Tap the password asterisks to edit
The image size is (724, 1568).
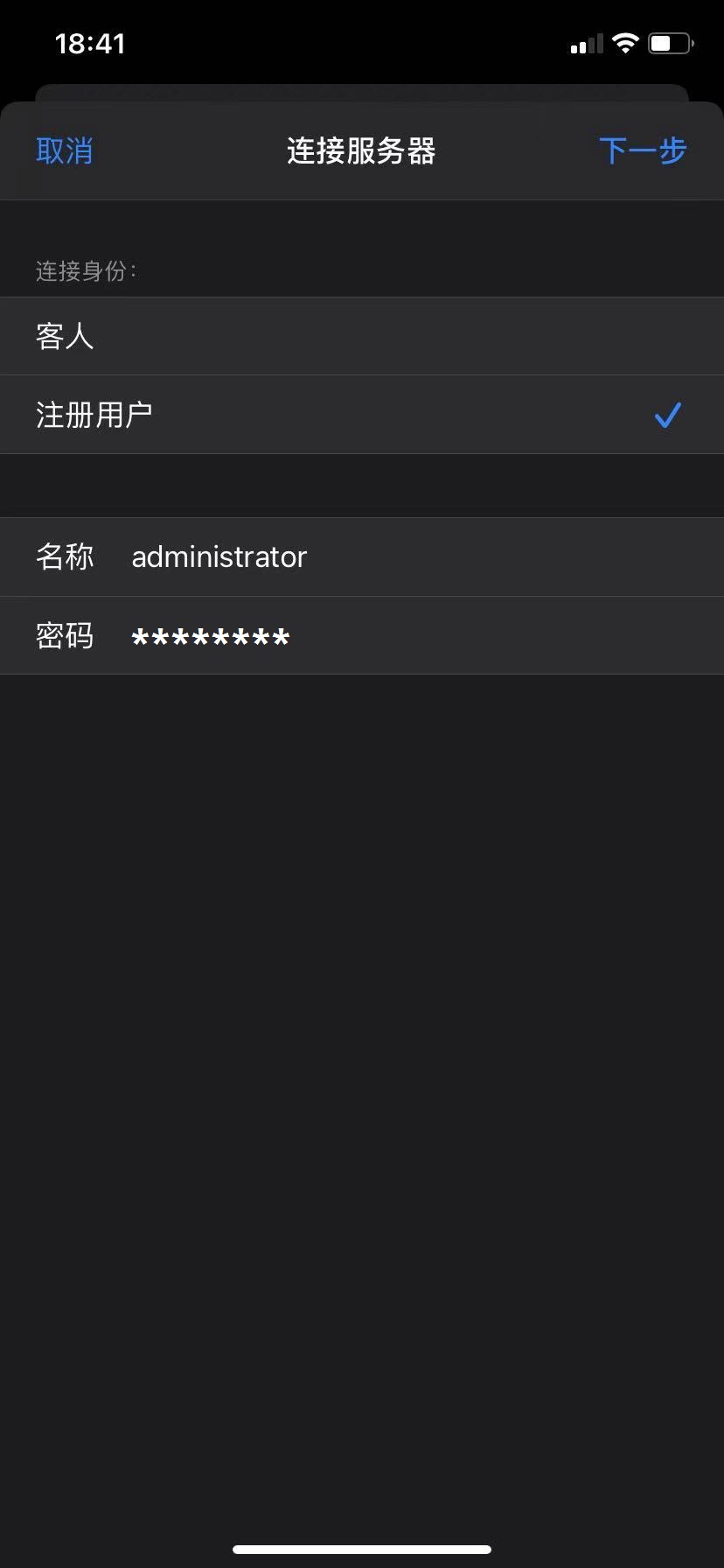click(210, 635)
